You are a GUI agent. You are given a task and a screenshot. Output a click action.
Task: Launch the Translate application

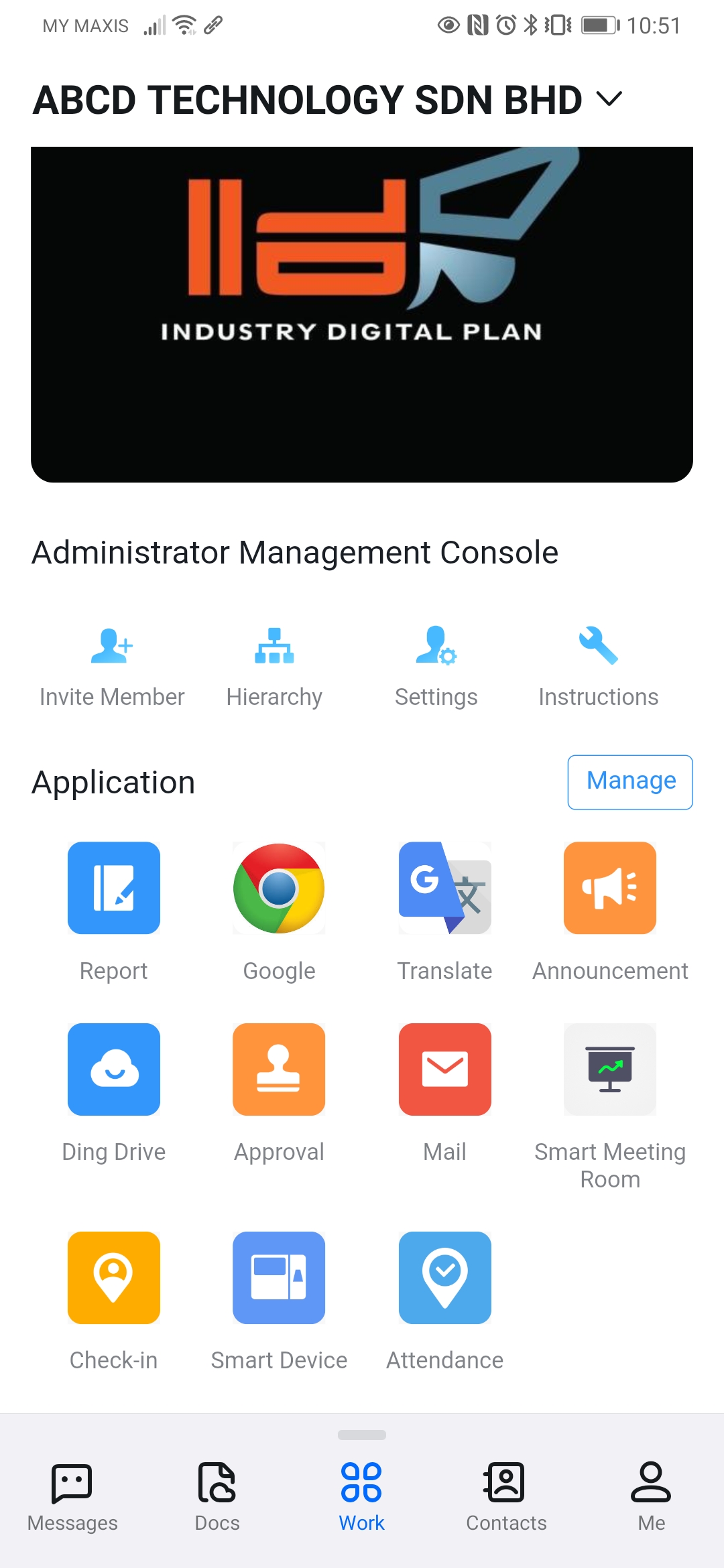444,888
